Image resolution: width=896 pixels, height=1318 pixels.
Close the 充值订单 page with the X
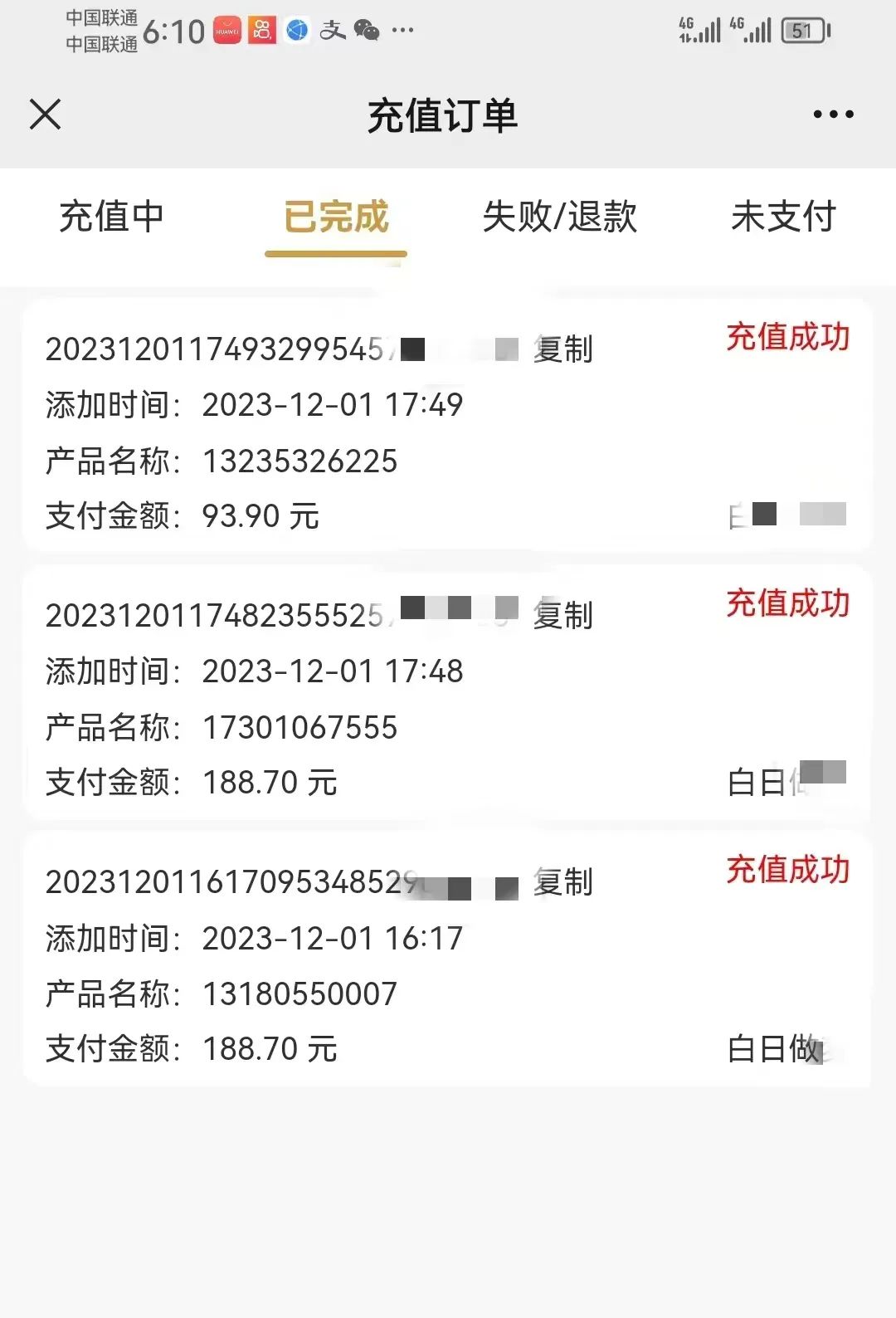click(x=46, y=115)
